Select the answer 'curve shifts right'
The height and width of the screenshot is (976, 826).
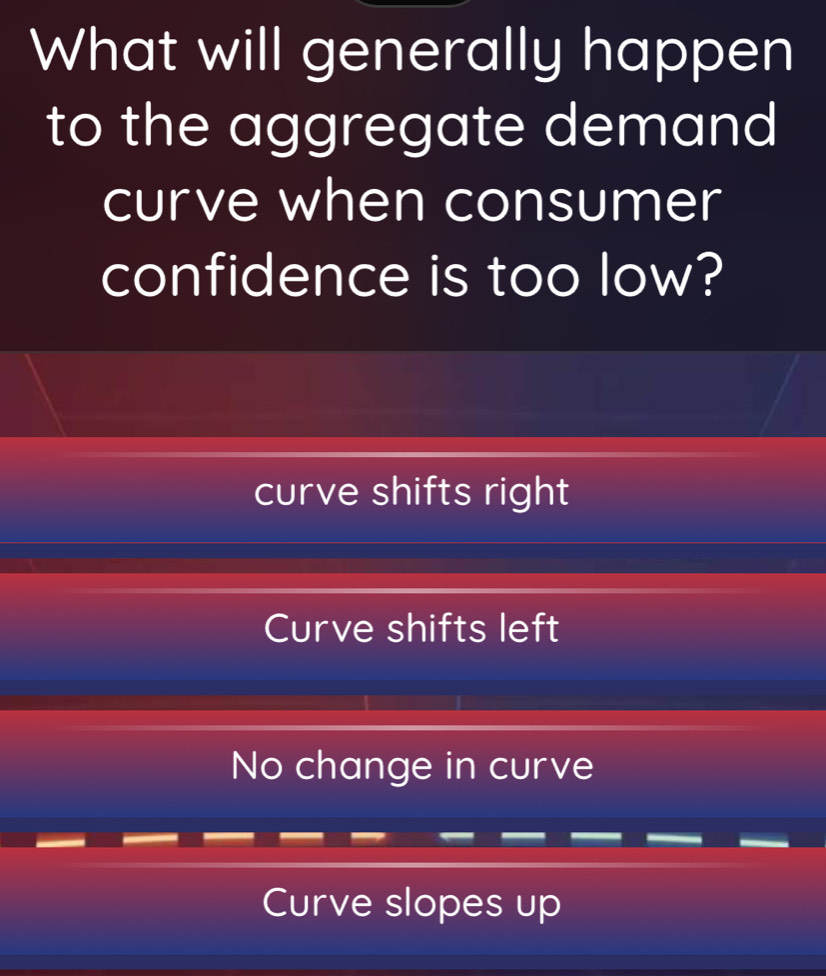click(x=412, y=491)
